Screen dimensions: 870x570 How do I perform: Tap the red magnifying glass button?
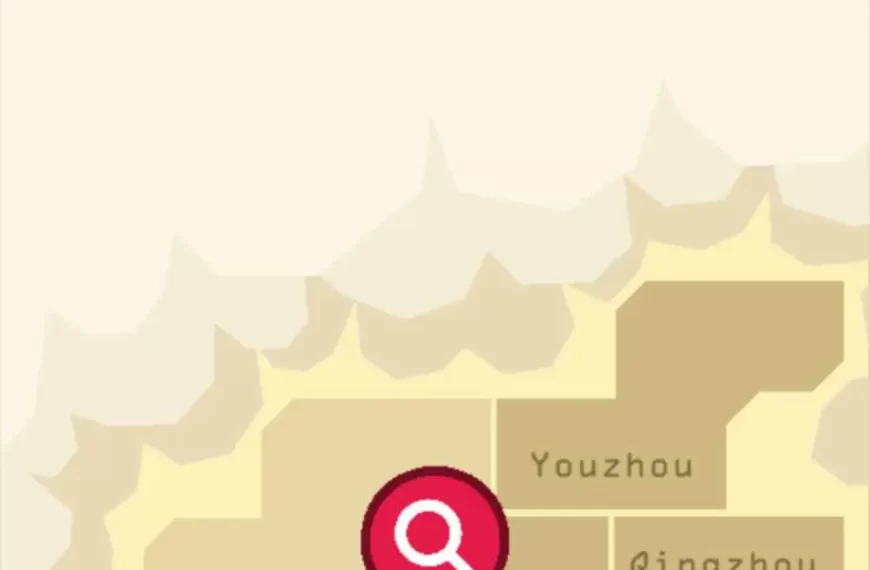[434, 528]
